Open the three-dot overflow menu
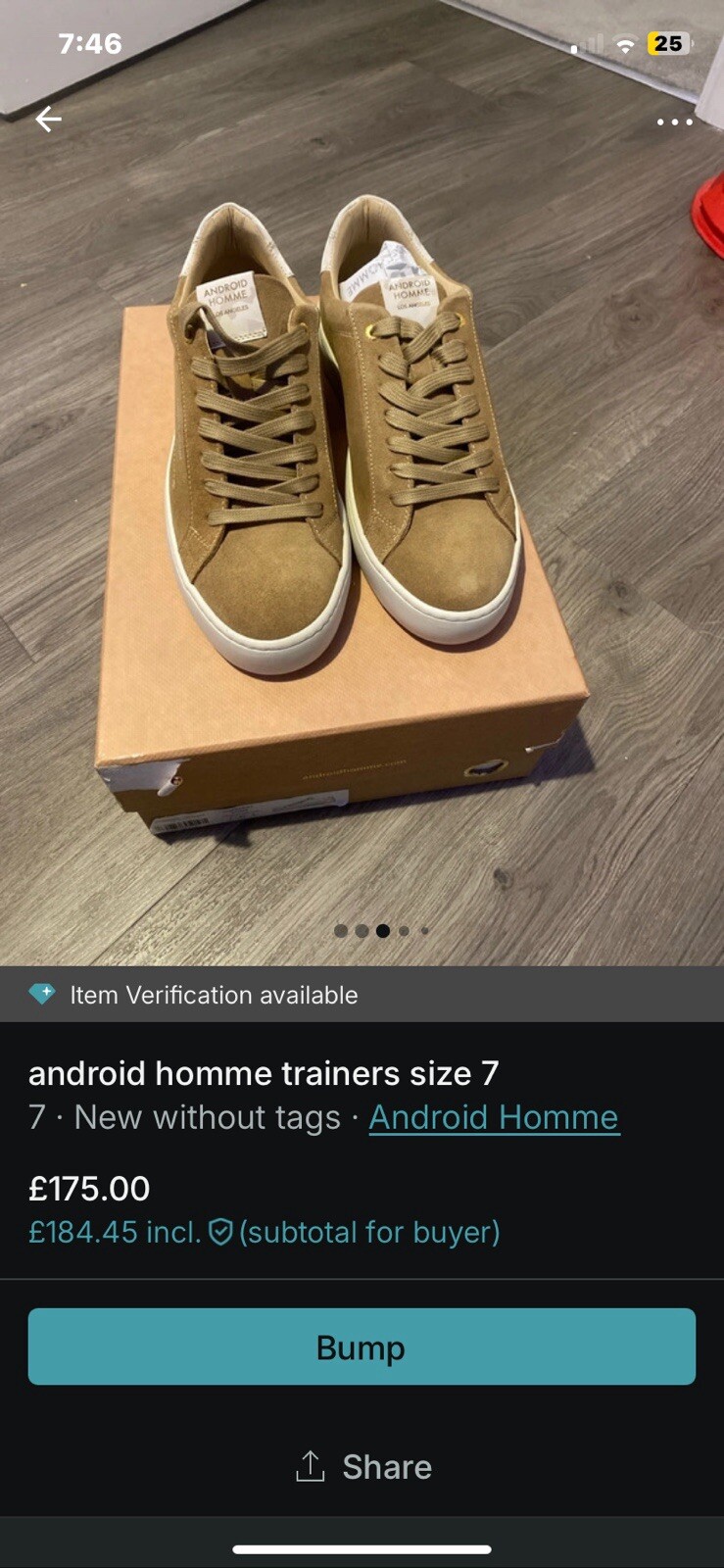 click(x=674, y=122)
